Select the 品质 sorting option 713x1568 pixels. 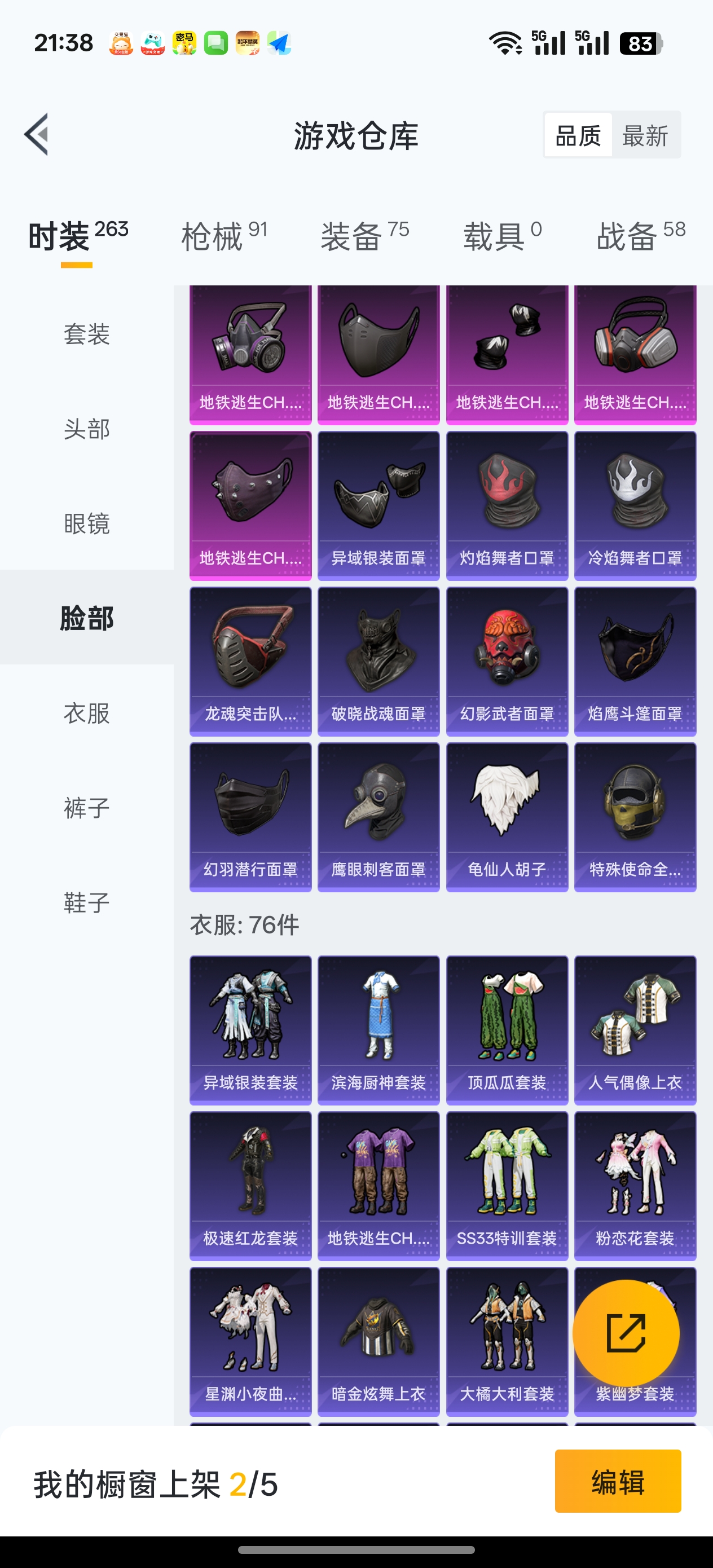tap(578, 135)
